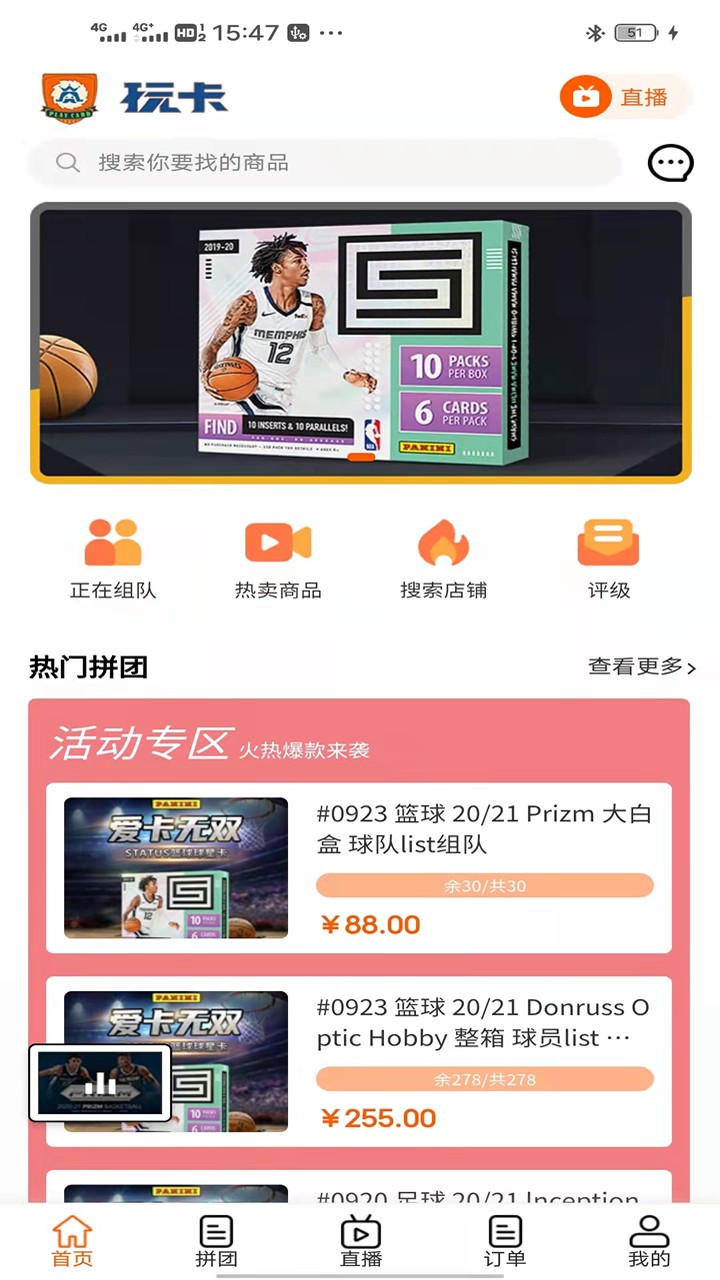Tap the 爱卡无双 image on Prizm listing
The width and height of the screenshot is (720, 1280).
coord(175,868)
